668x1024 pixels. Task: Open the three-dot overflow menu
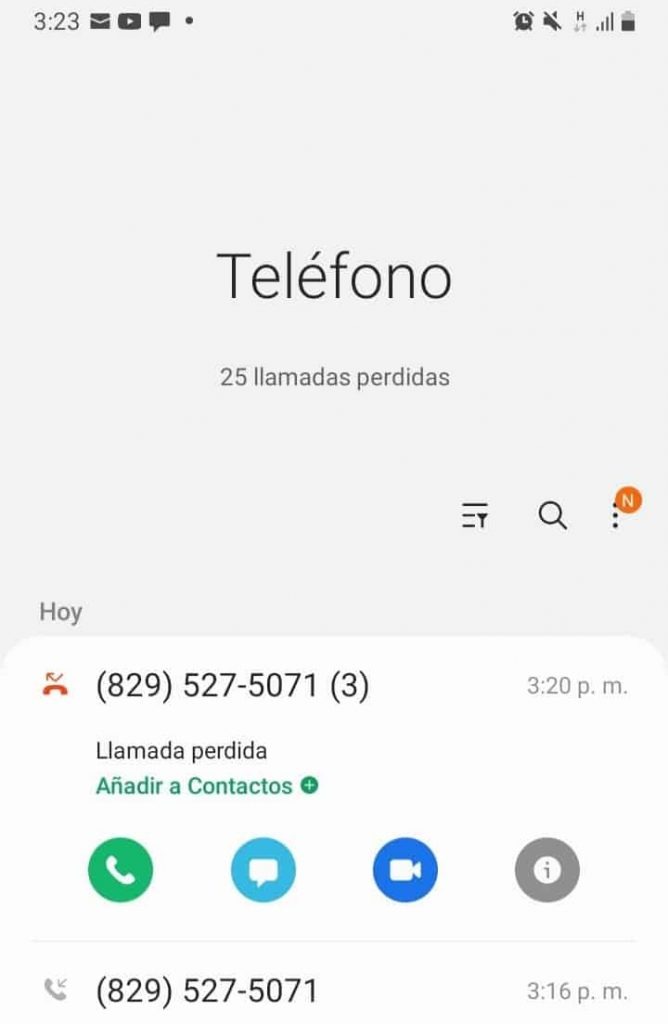pyautogui.click(x=616, y=516)
